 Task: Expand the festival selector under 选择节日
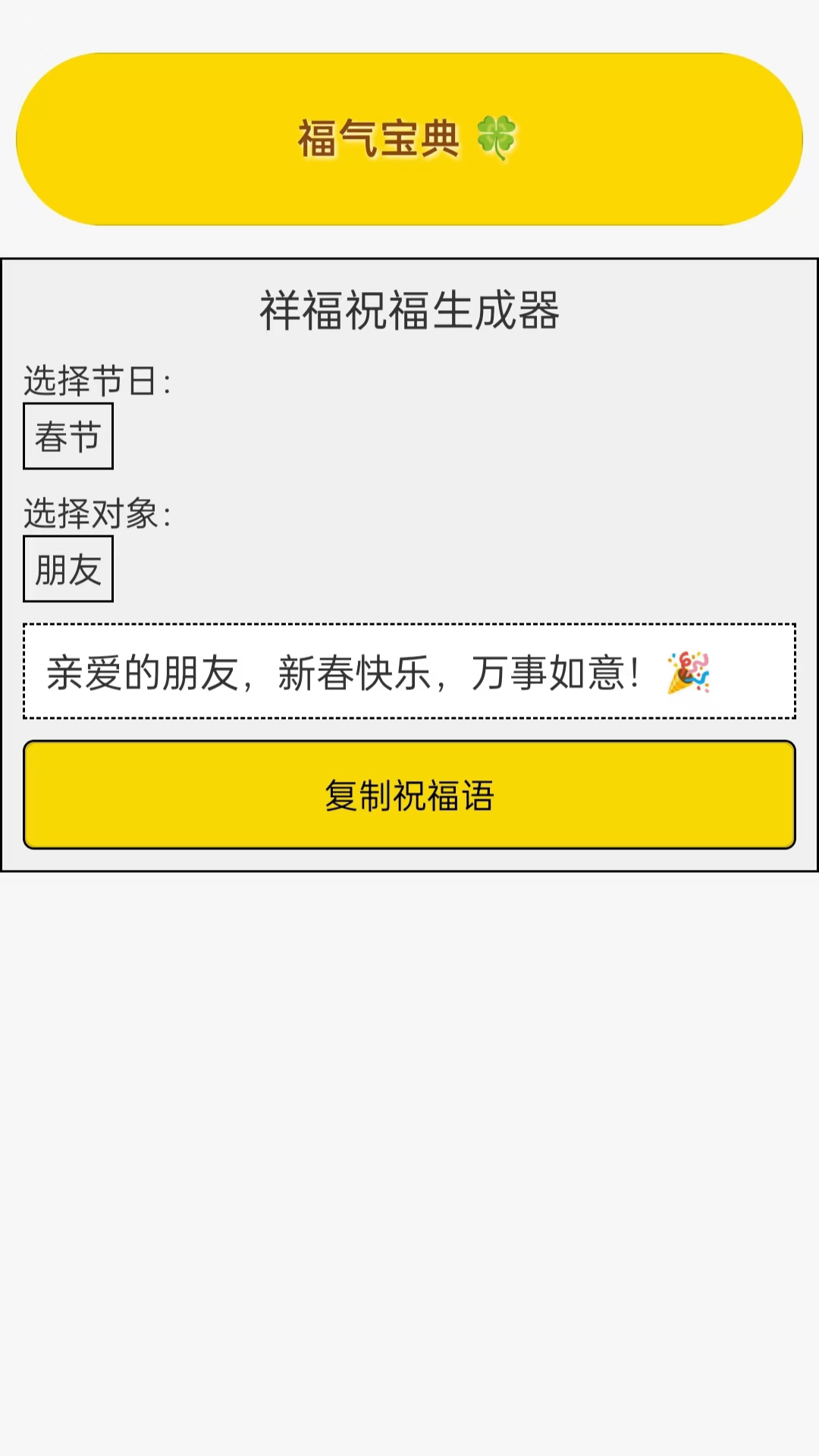pyautogui.click(x=67, y=436)
